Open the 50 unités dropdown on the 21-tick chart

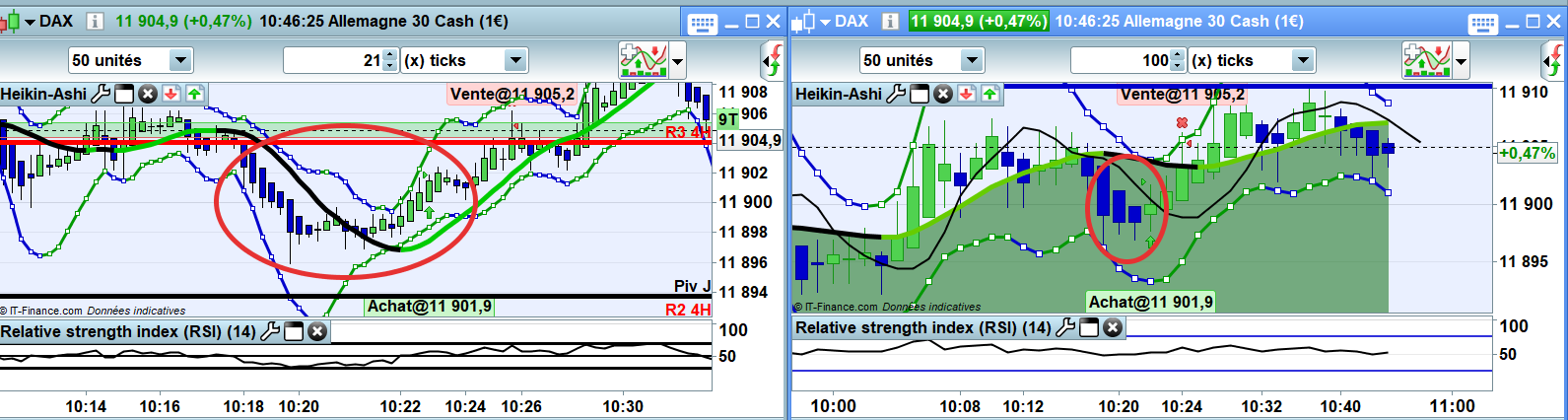[x=180, y=60]
